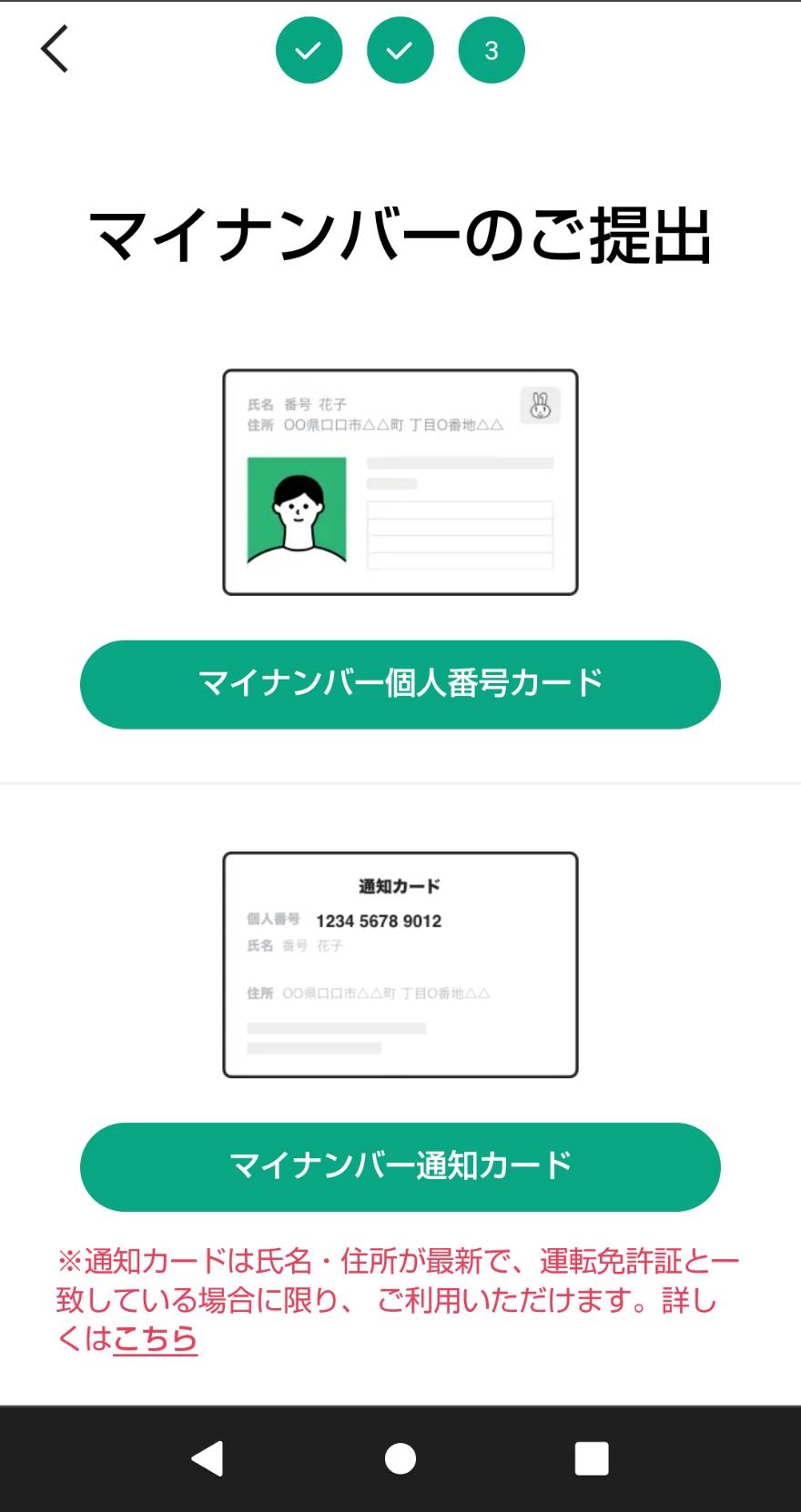Go back using the top-left arrow
This screenshot has width=801, height=1512.
coord(55,49)
